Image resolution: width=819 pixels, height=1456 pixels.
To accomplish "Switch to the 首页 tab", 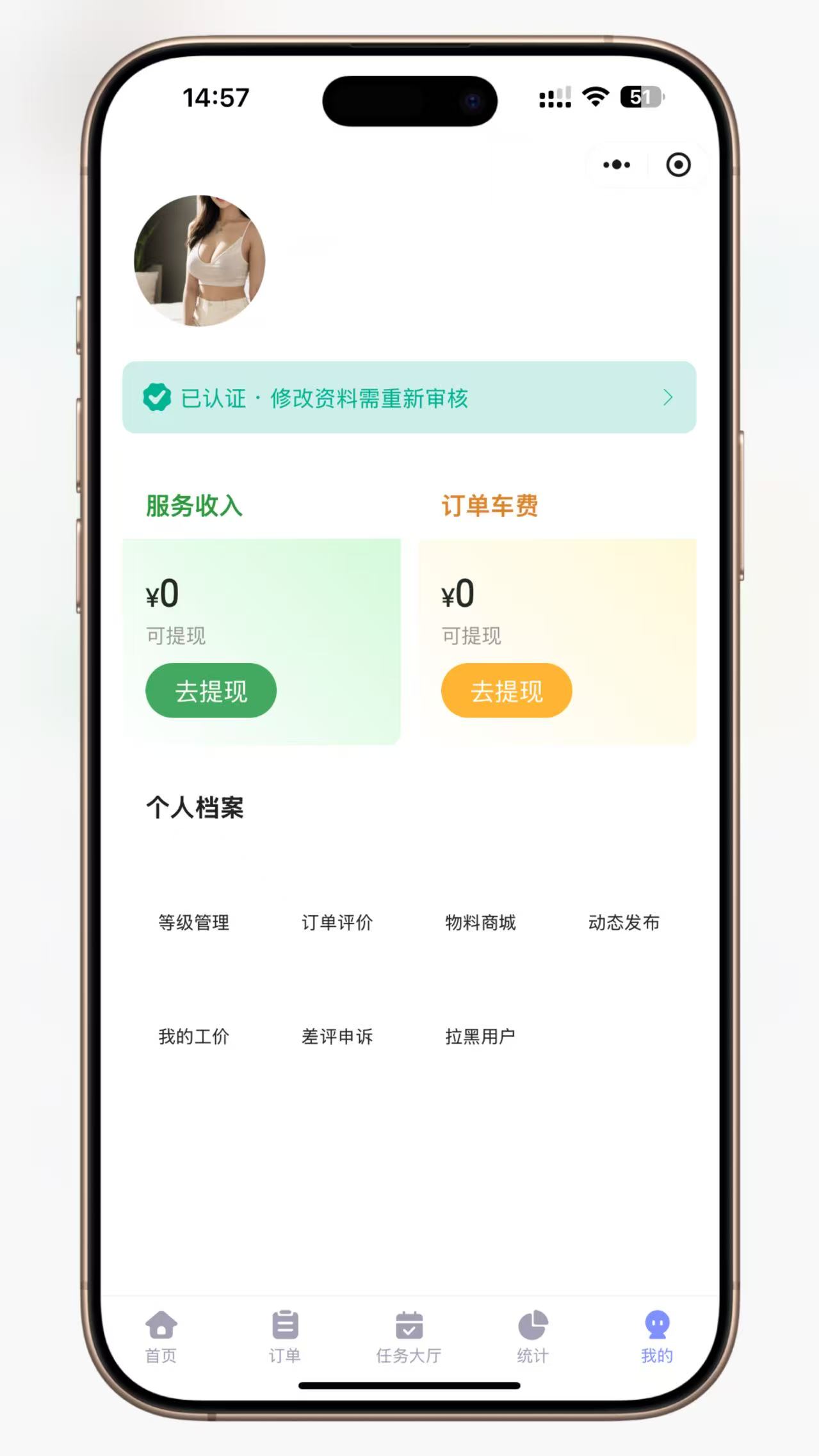I will [x=161, y=1337].
